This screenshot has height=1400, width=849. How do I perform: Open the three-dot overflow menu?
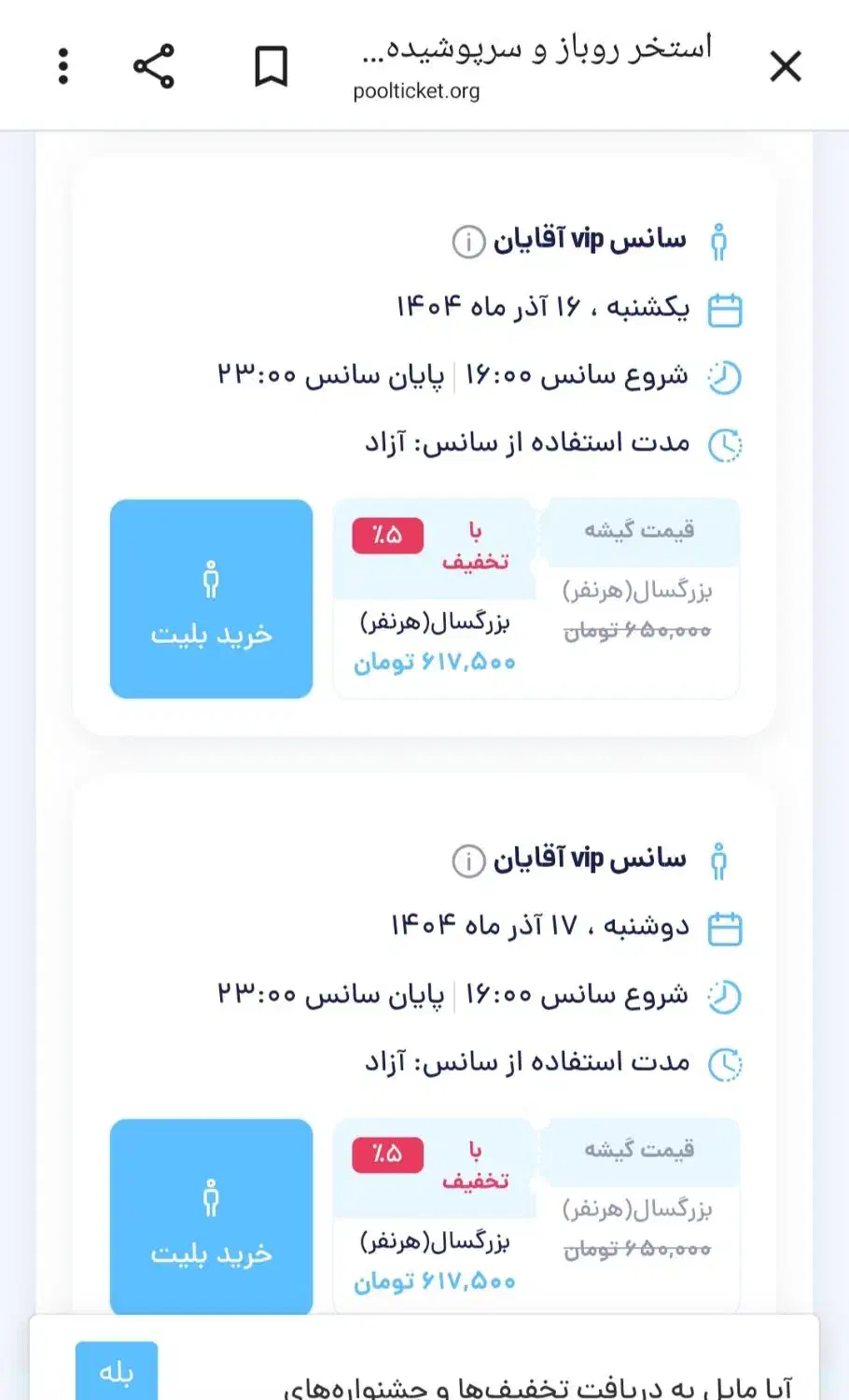(x=63, y=65)
